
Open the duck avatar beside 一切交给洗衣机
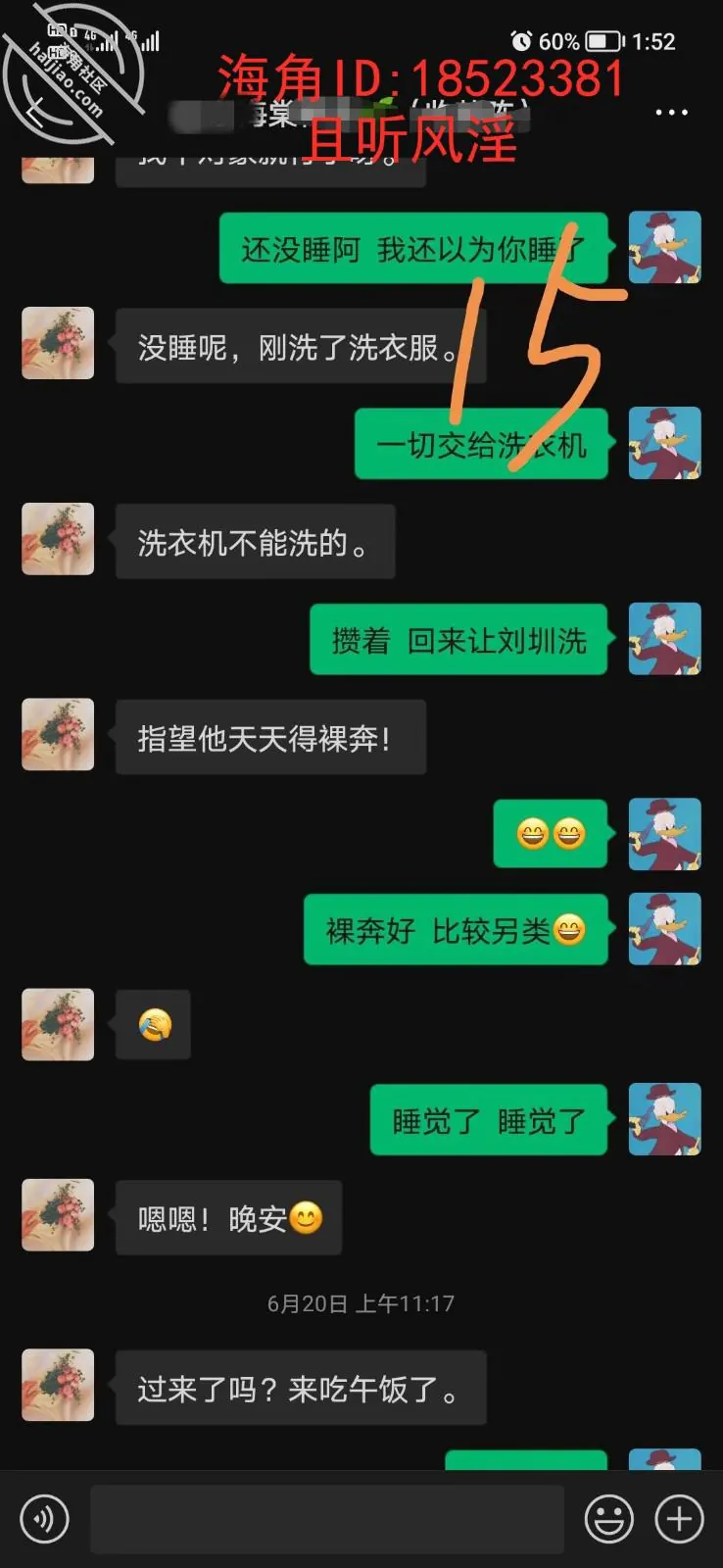[x=664, y=443]
